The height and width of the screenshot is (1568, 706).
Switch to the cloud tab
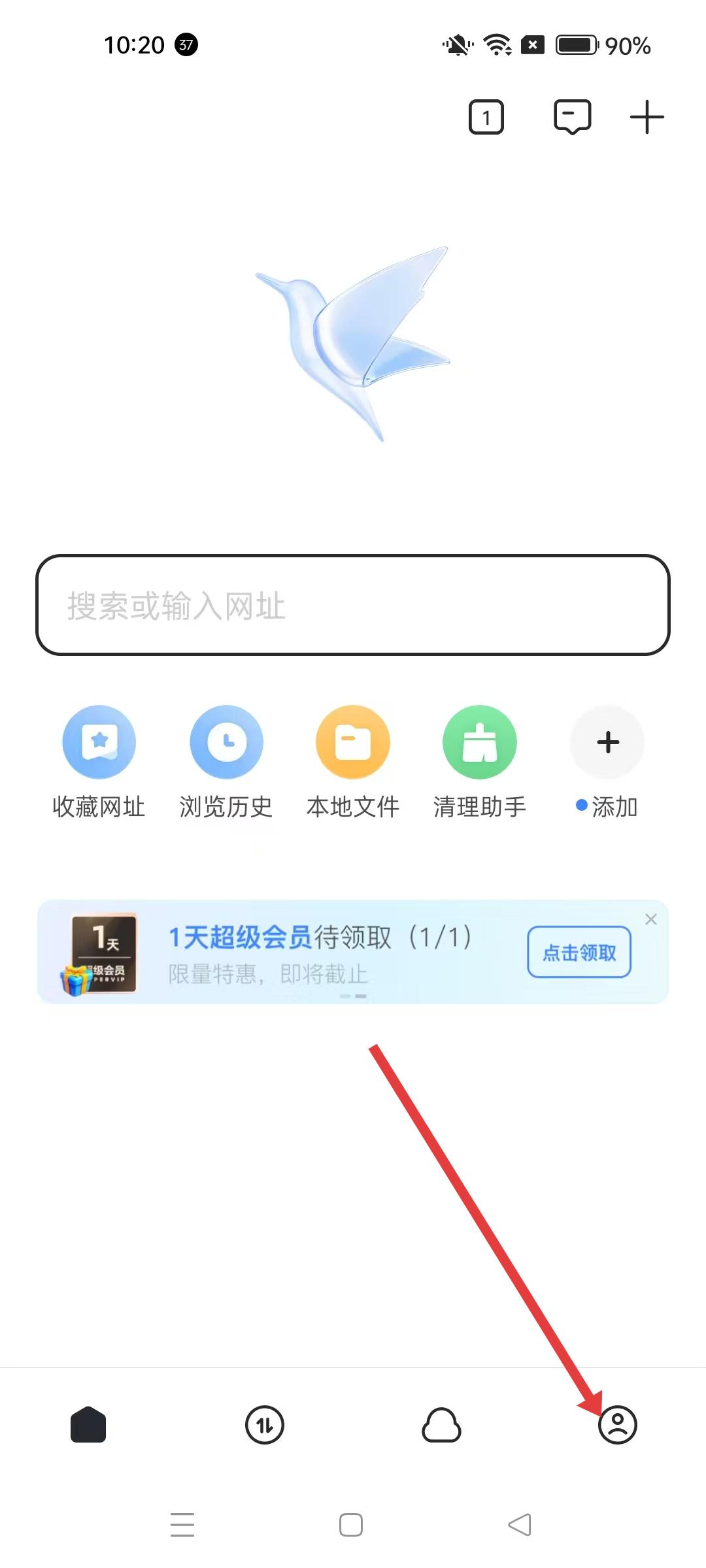coord(441,1425)
